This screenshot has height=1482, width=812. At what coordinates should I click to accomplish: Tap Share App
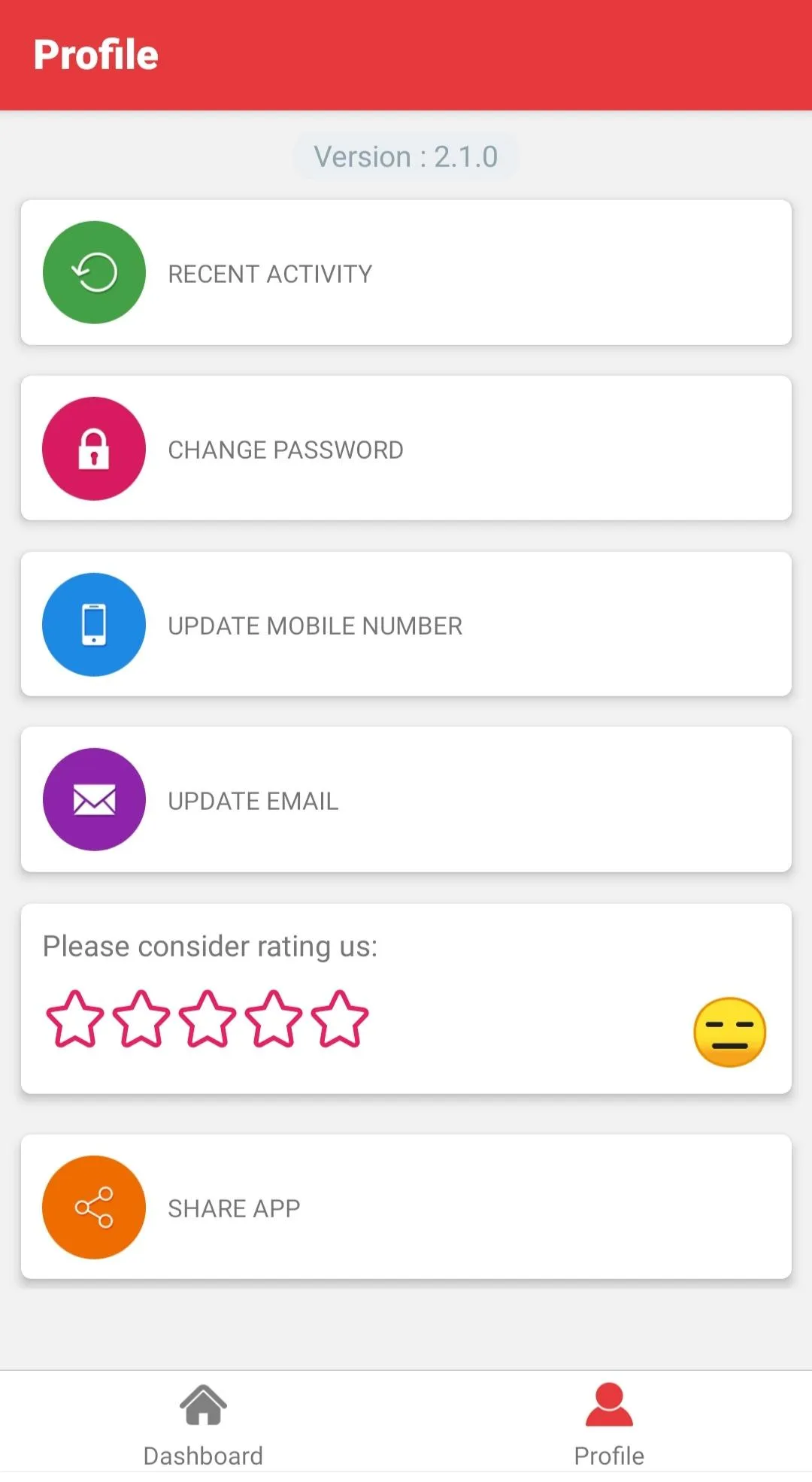pyautogui.click(x=406, y=1207)
